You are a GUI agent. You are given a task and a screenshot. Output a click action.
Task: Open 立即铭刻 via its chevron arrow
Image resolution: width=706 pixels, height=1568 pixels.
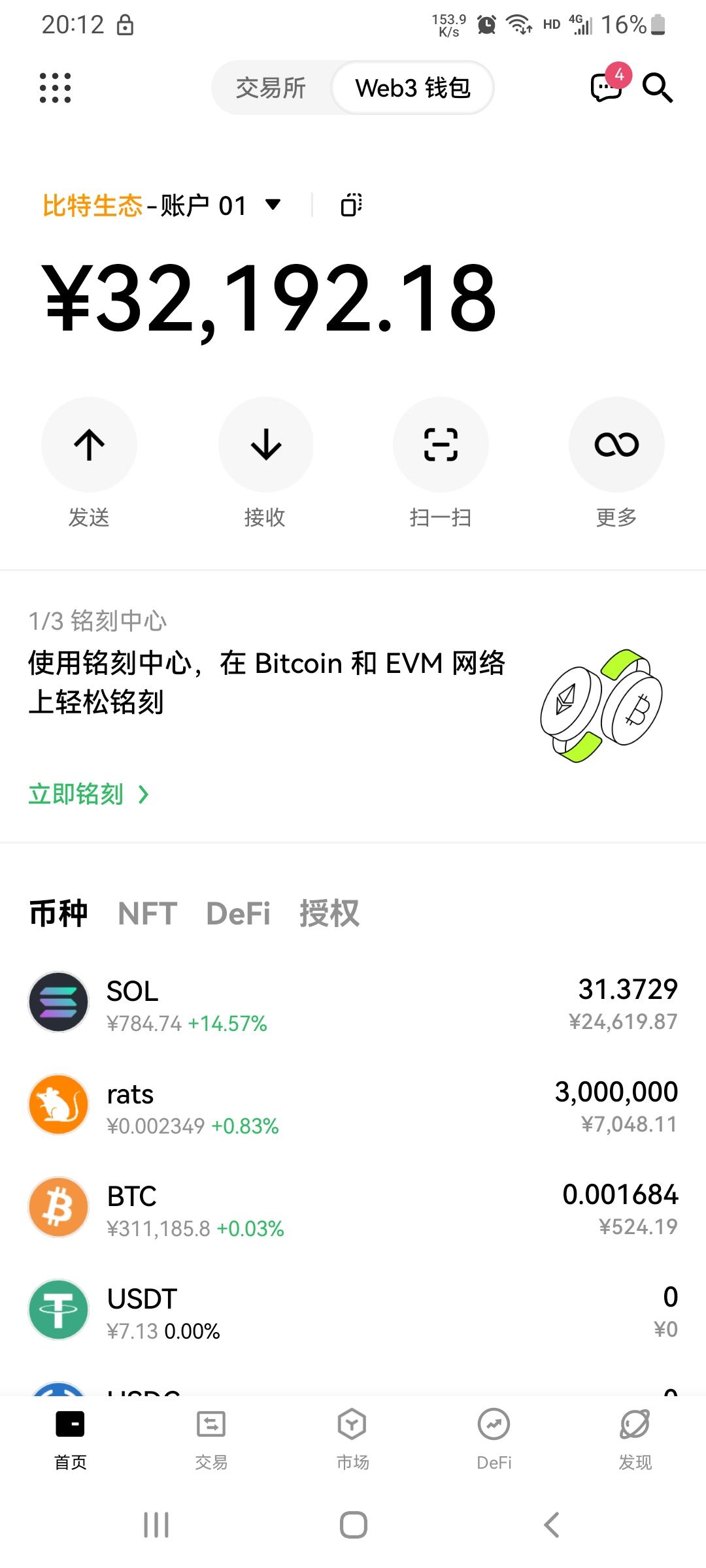[144, 794]
